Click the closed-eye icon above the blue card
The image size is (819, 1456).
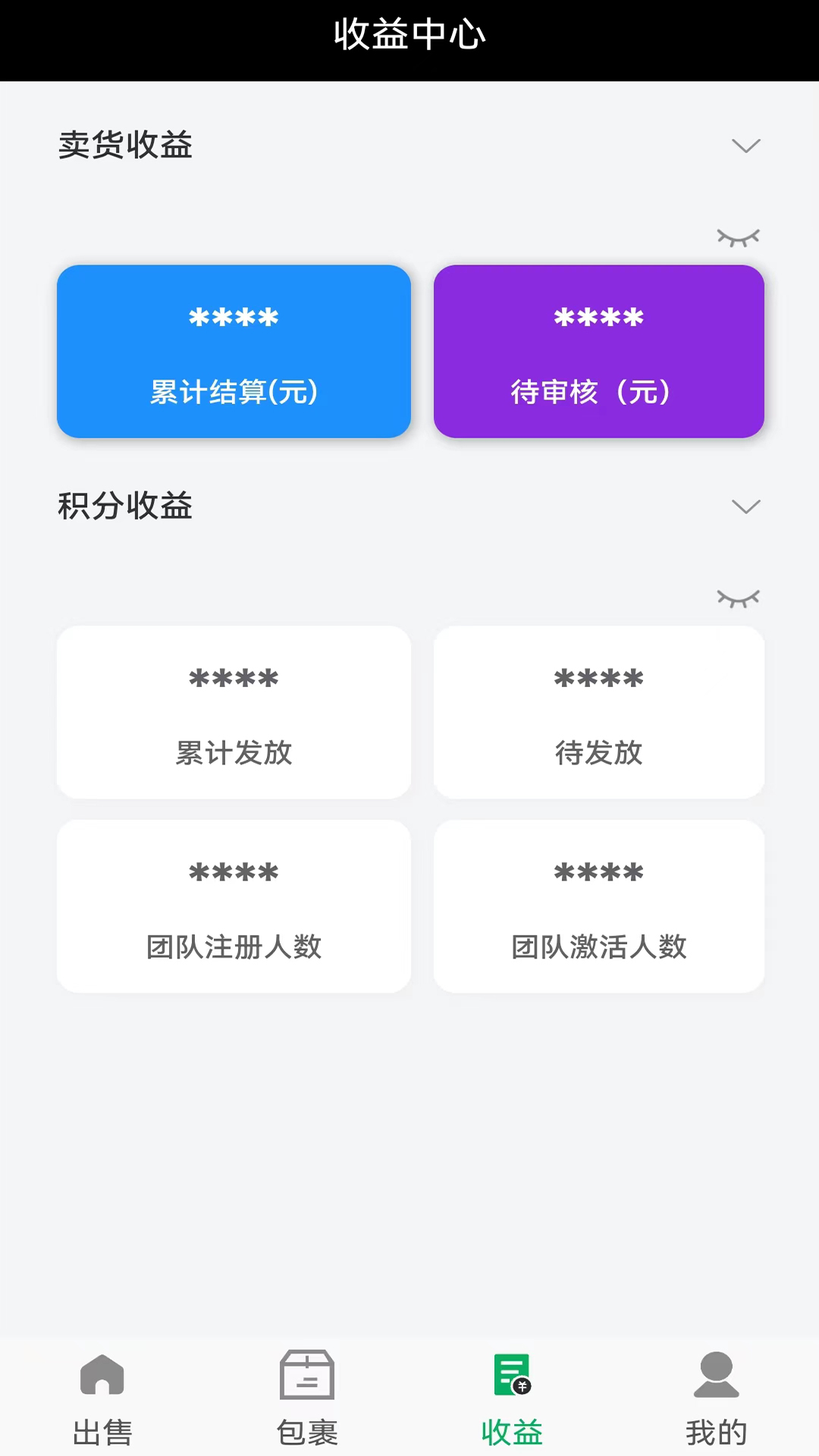(738, 237)
